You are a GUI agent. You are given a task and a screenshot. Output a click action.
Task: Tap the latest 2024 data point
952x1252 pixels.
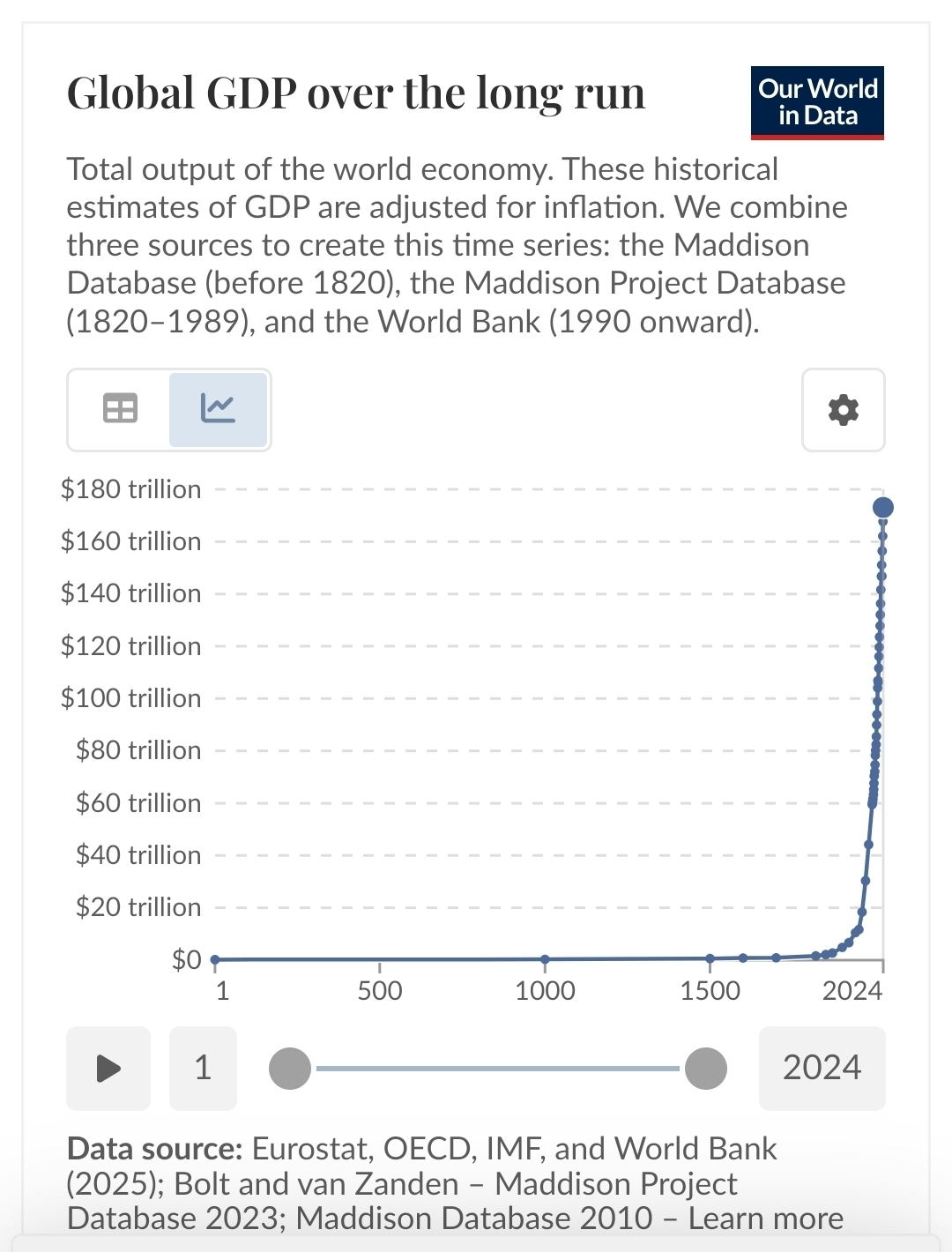click(x=882, y=507)
